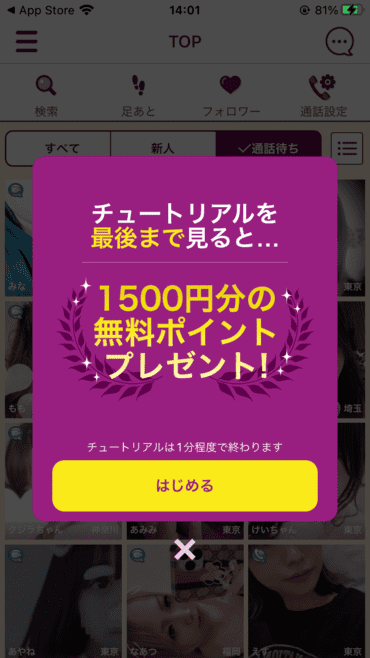
Task: Open あみみ's profile tile
Action: (185, 530)
